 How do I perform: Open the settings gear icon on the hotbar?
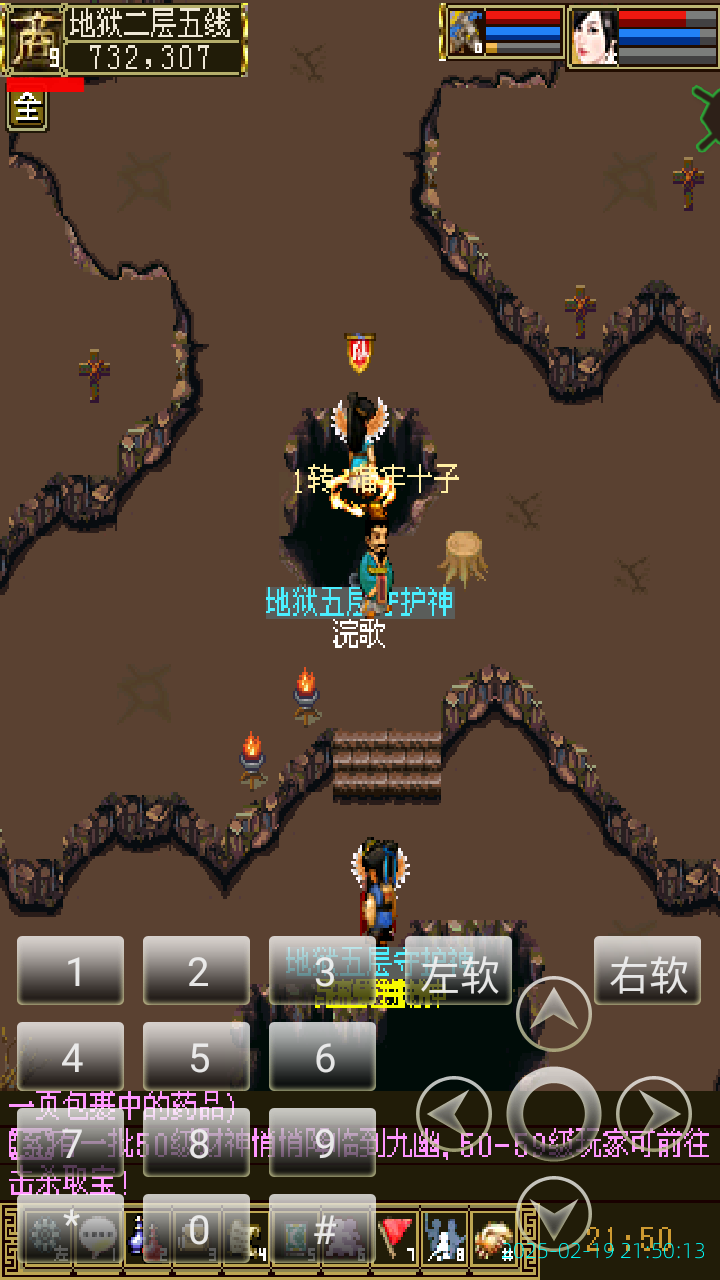48,1235
